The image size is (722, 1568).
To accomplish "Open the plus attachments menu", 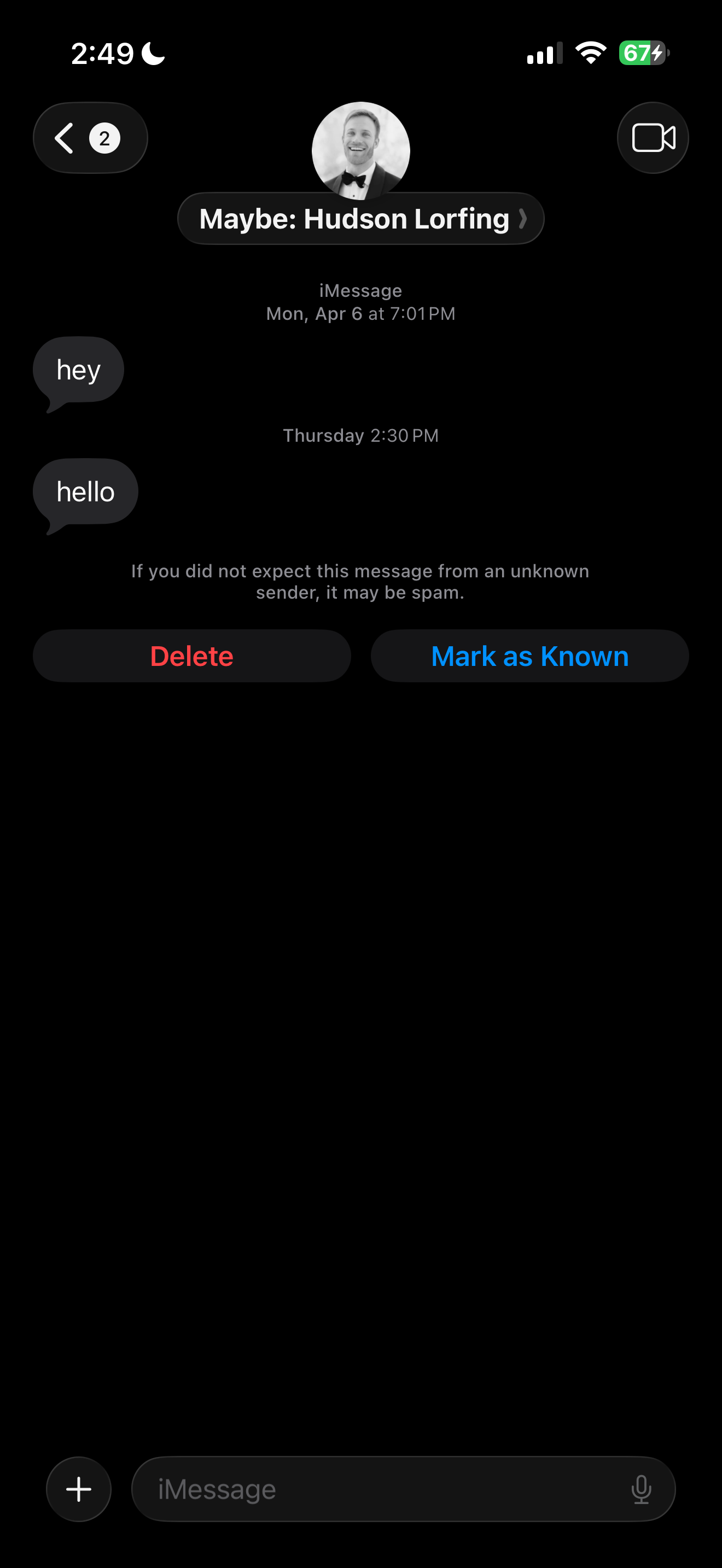I will (x=79, y=1489).
